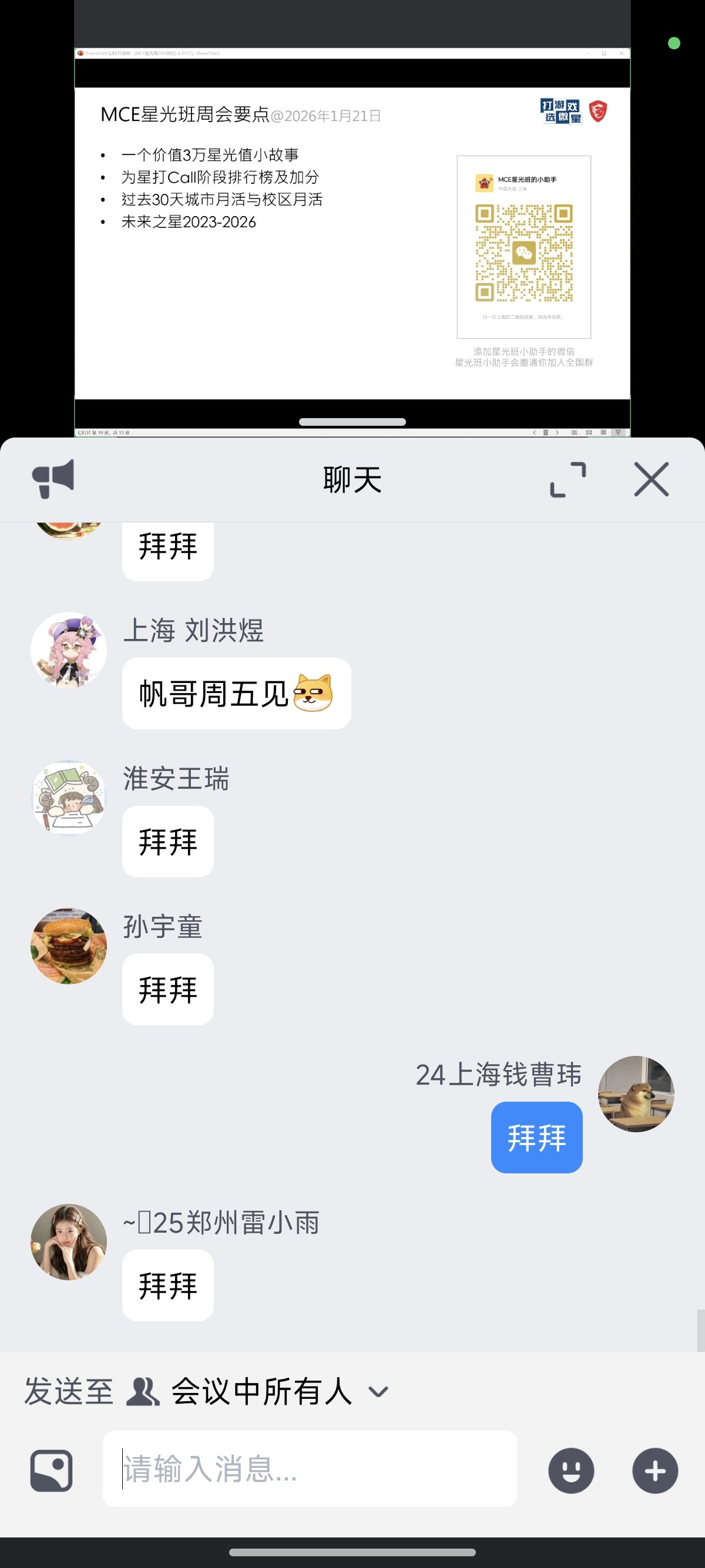Switch to Reading view in PowerPoint status bar
Viewport: 705px width, 1568px height.
(x=603, y=433)
